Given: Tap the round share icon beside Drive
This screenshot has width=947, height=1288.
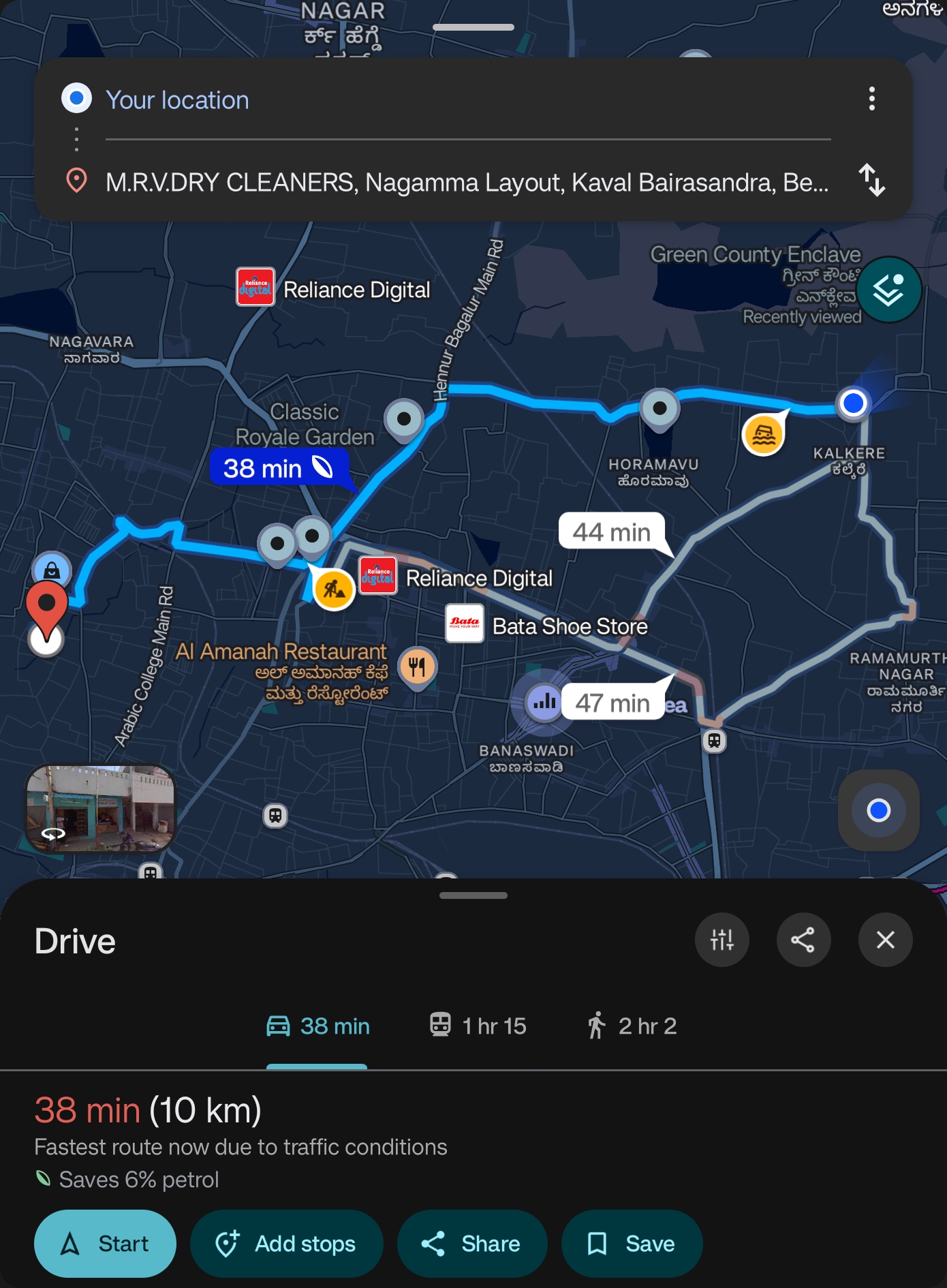Looking at the screenshot, I should pyautogui.click(x=803, y=940).
